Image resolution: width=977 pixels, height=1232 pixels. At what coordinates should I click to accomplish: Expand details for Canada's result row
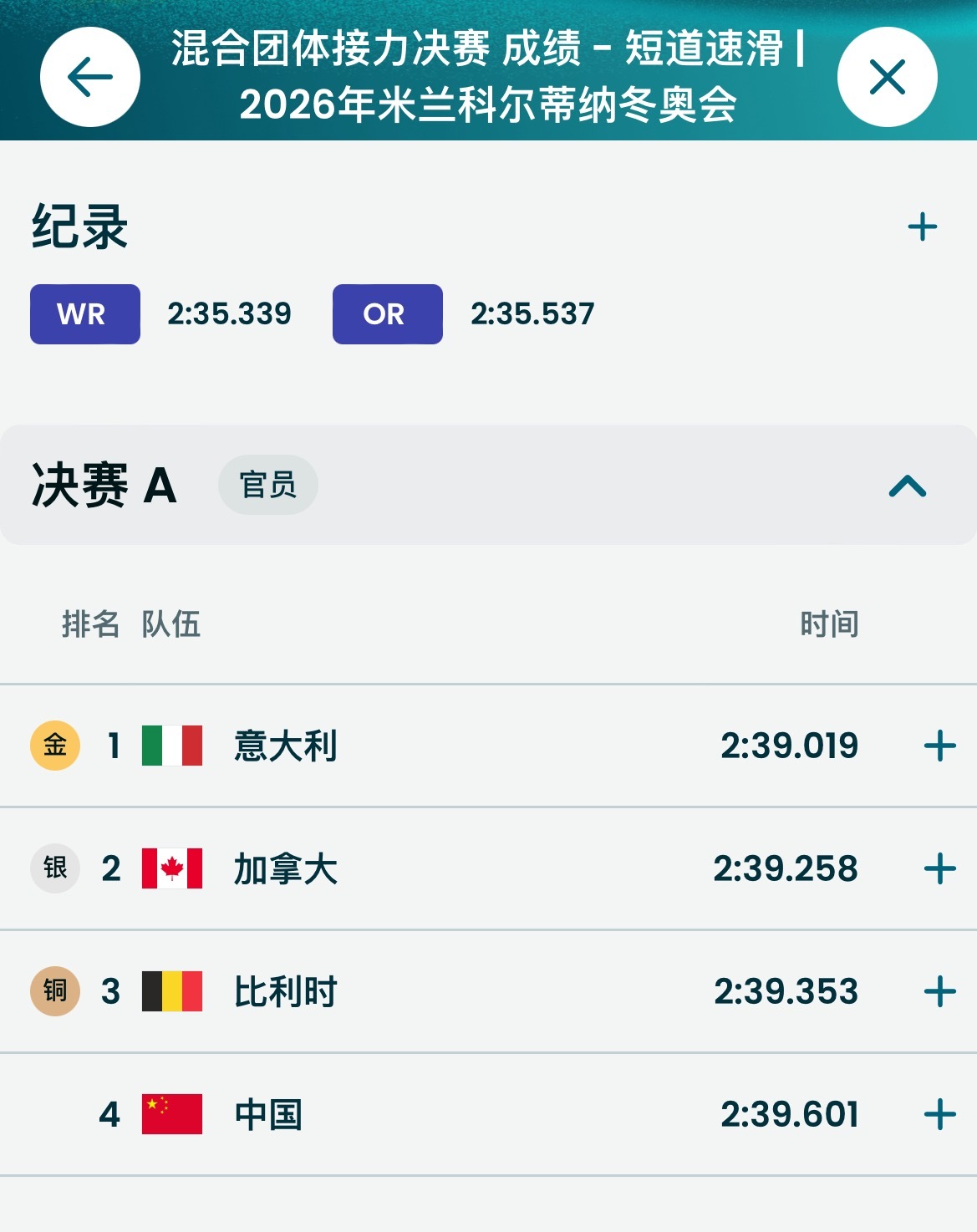(941, 868)
